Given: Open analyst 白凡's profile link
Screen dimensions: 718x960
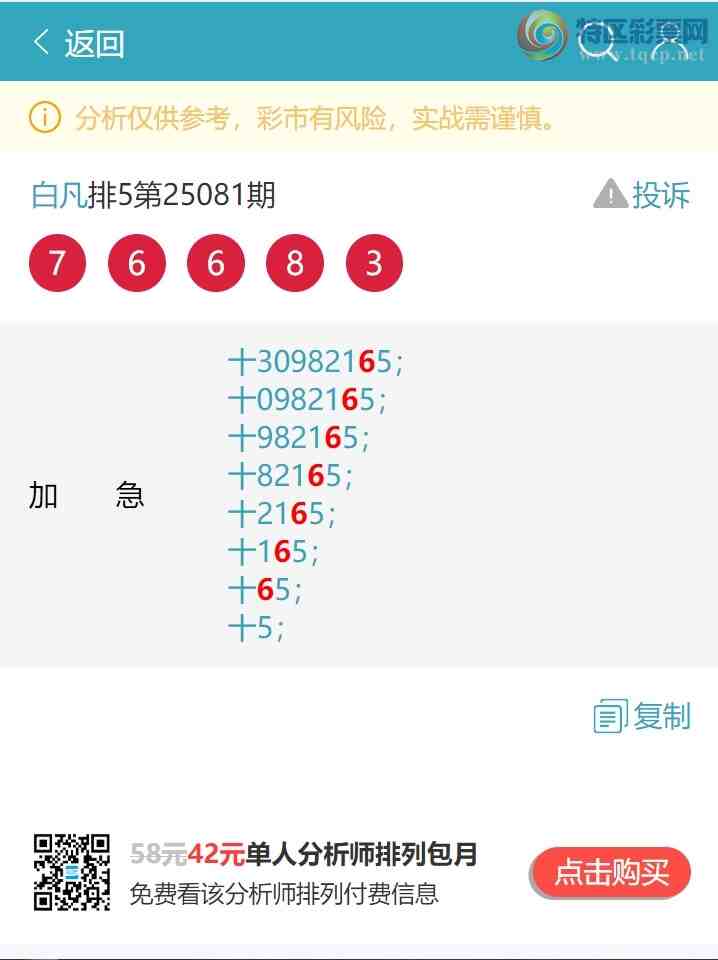Looking at the screenshot, I should click(x=59, y=195).
